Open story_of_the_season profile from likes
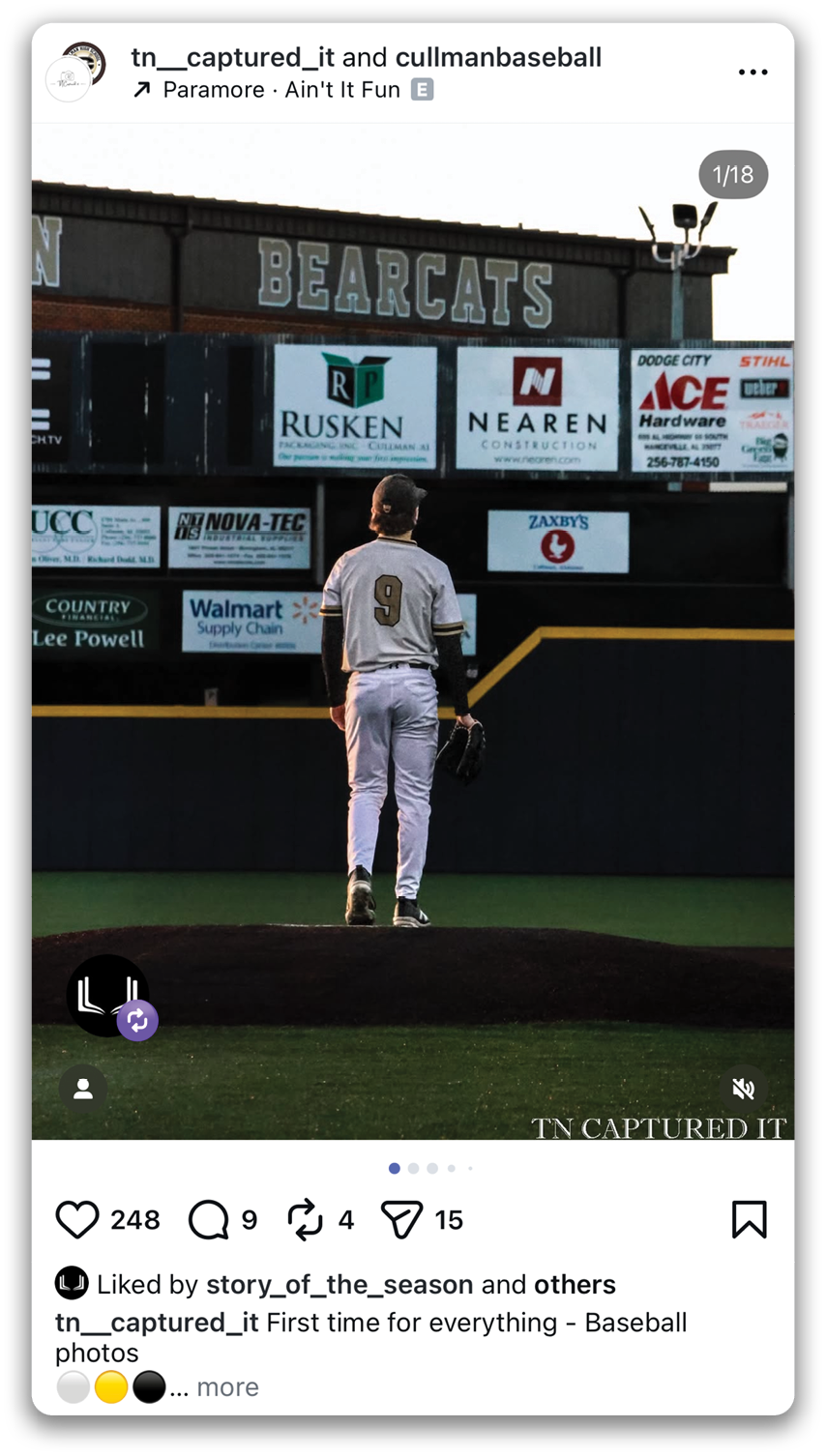Screen dimensions: 826x1456 tap(339, 1284)
